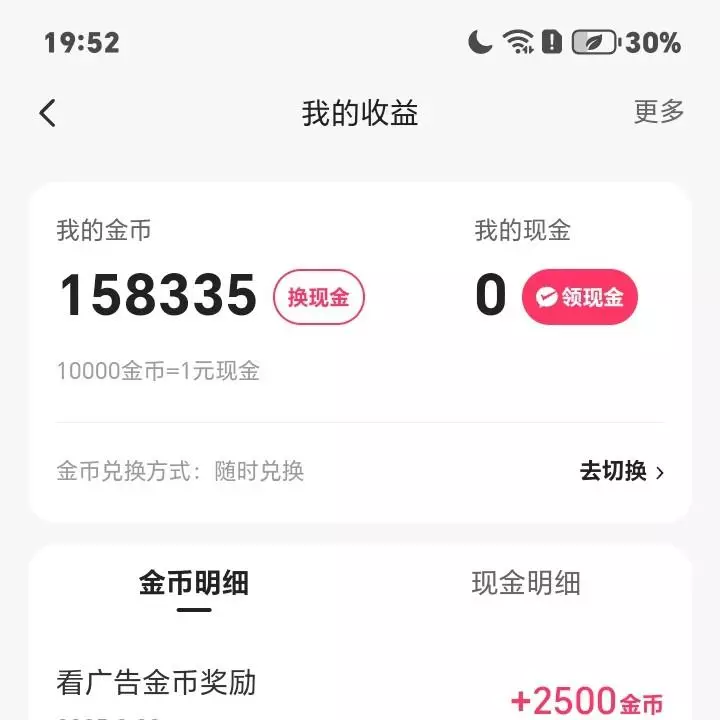Viewport: 720px width, 720px height.
Task: Go back from 我的收益 page
Action: (48, 113)
